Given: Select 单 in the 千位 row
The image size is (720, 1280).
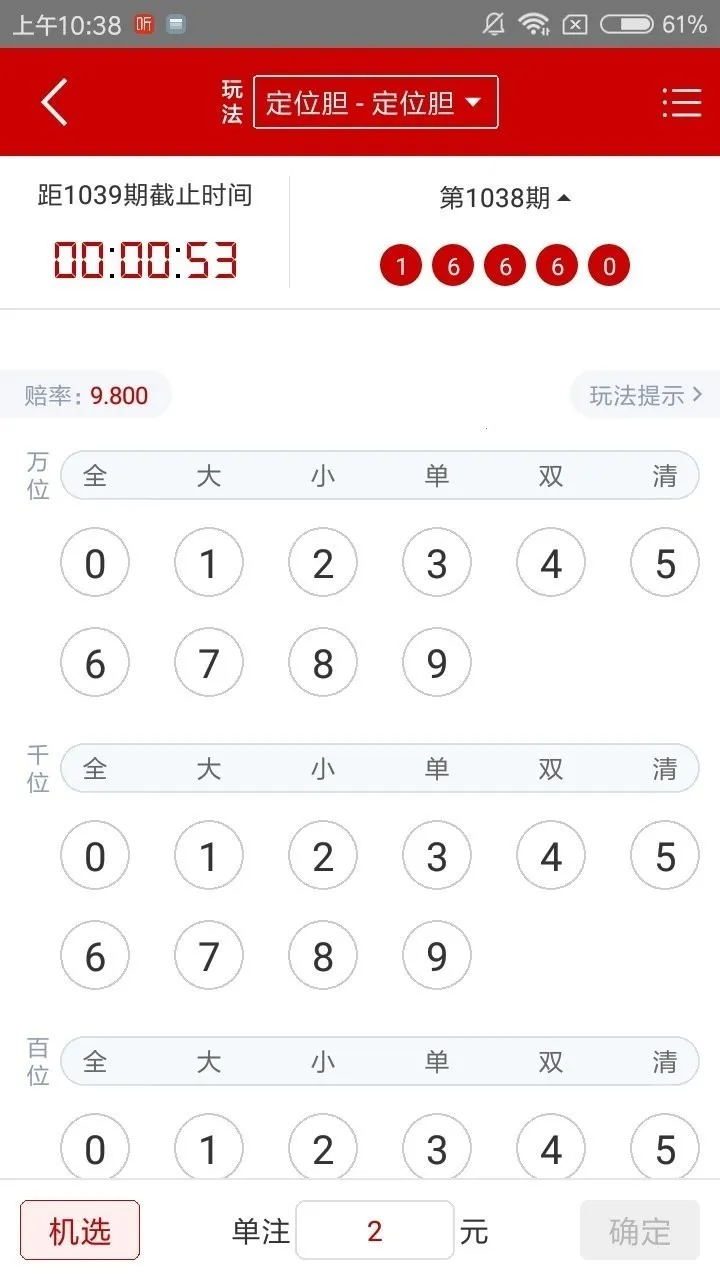Looking at the screenshot, I should pos(437,769).
